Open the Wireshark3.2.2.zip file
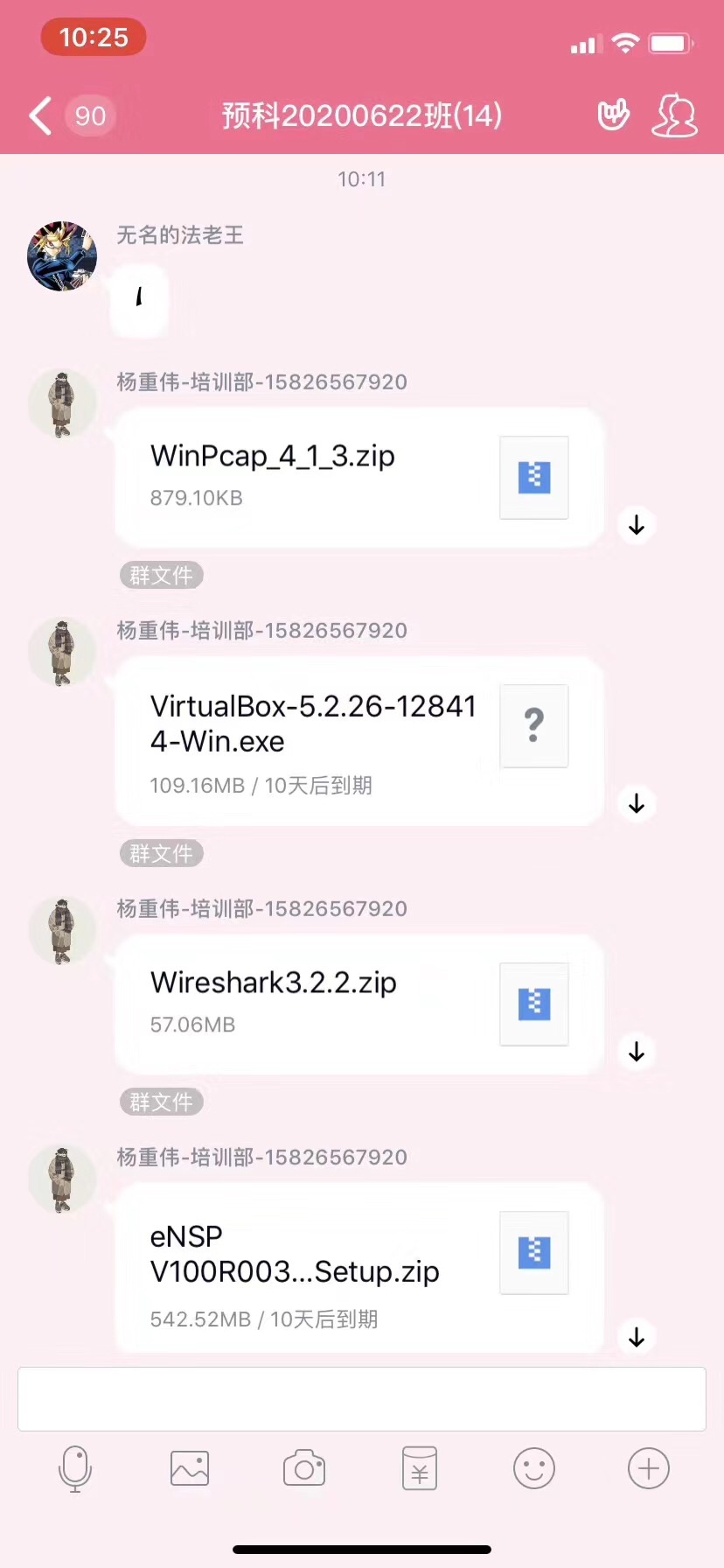This screenshot has width=724, height=1568. click(x=359, y=1004)
